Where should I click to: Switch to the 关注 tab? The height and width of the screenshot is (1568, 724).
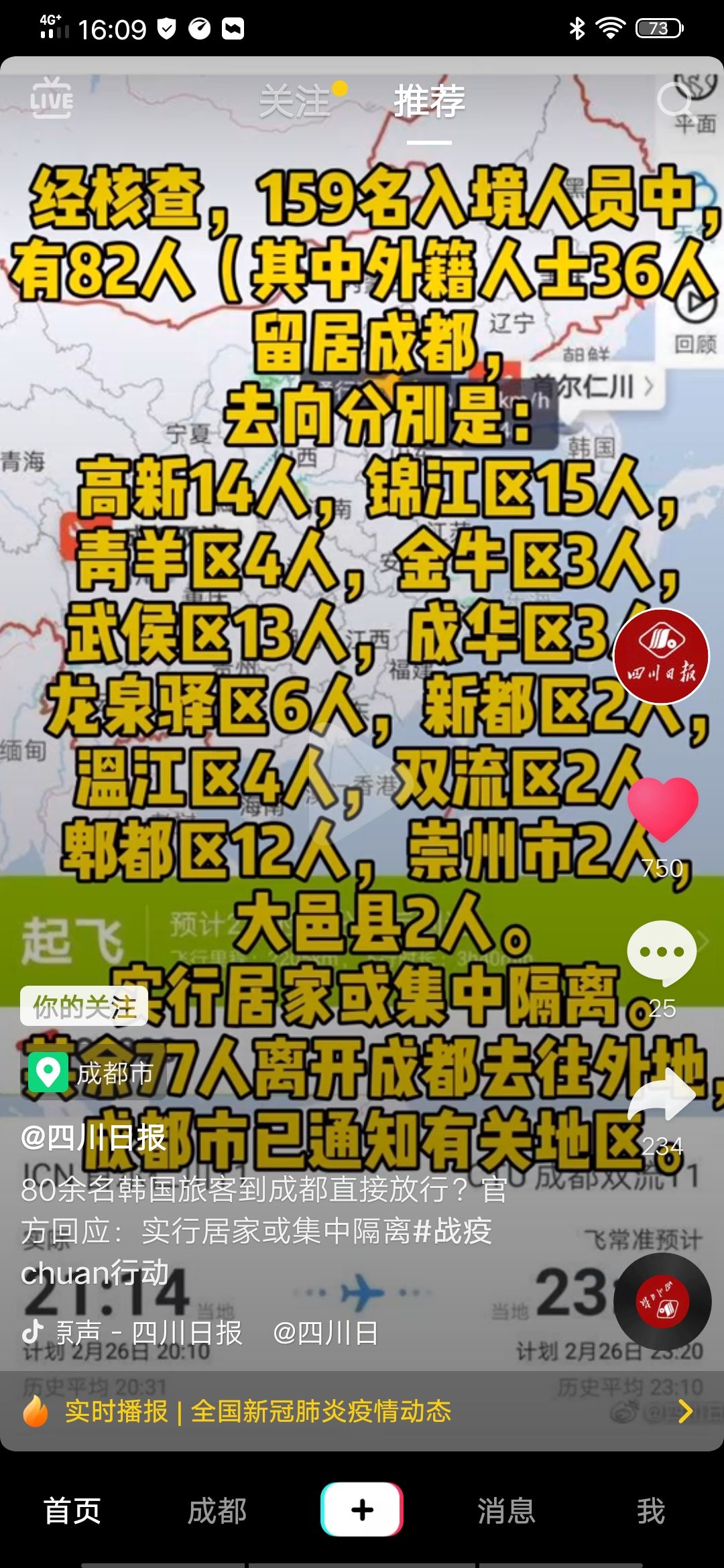(x=295, y=102)
